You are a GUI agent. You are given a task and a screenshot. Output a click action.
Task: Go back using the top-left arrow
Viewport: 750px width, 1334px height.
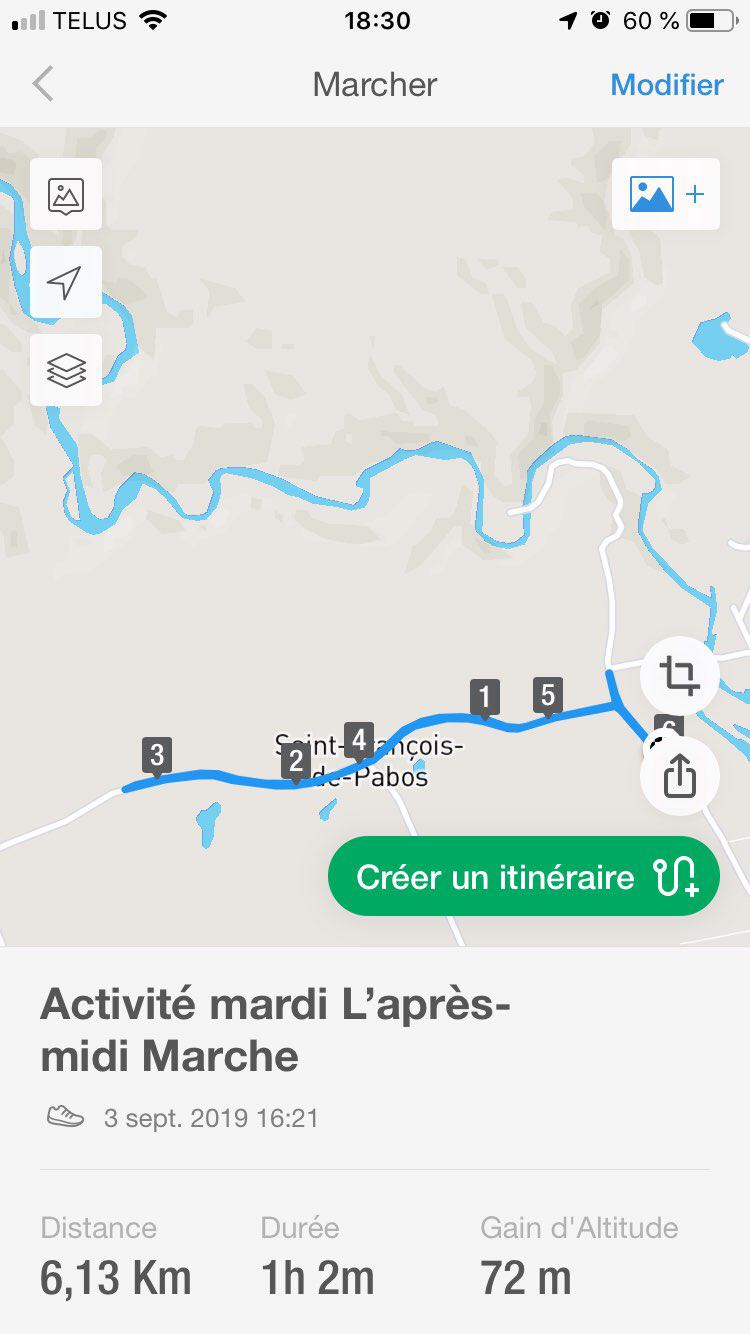click(43, 85)
